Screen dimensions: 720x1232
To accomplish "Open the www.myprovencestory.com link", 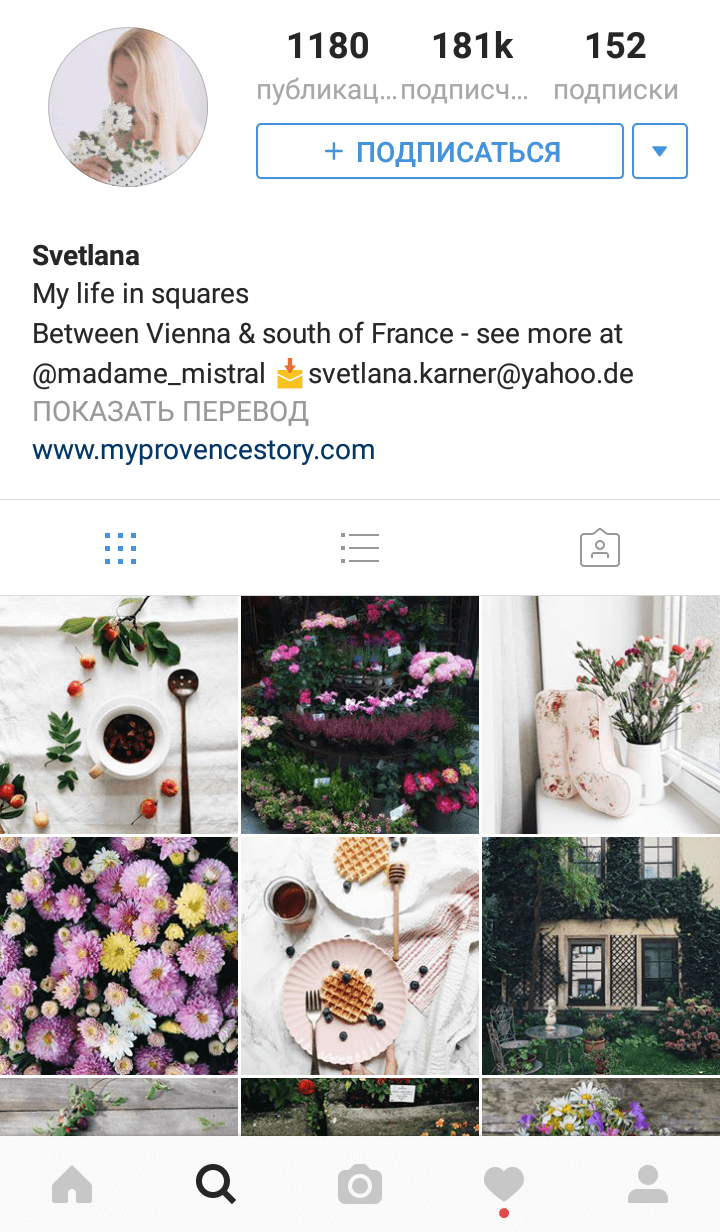I will click(203, 450).
